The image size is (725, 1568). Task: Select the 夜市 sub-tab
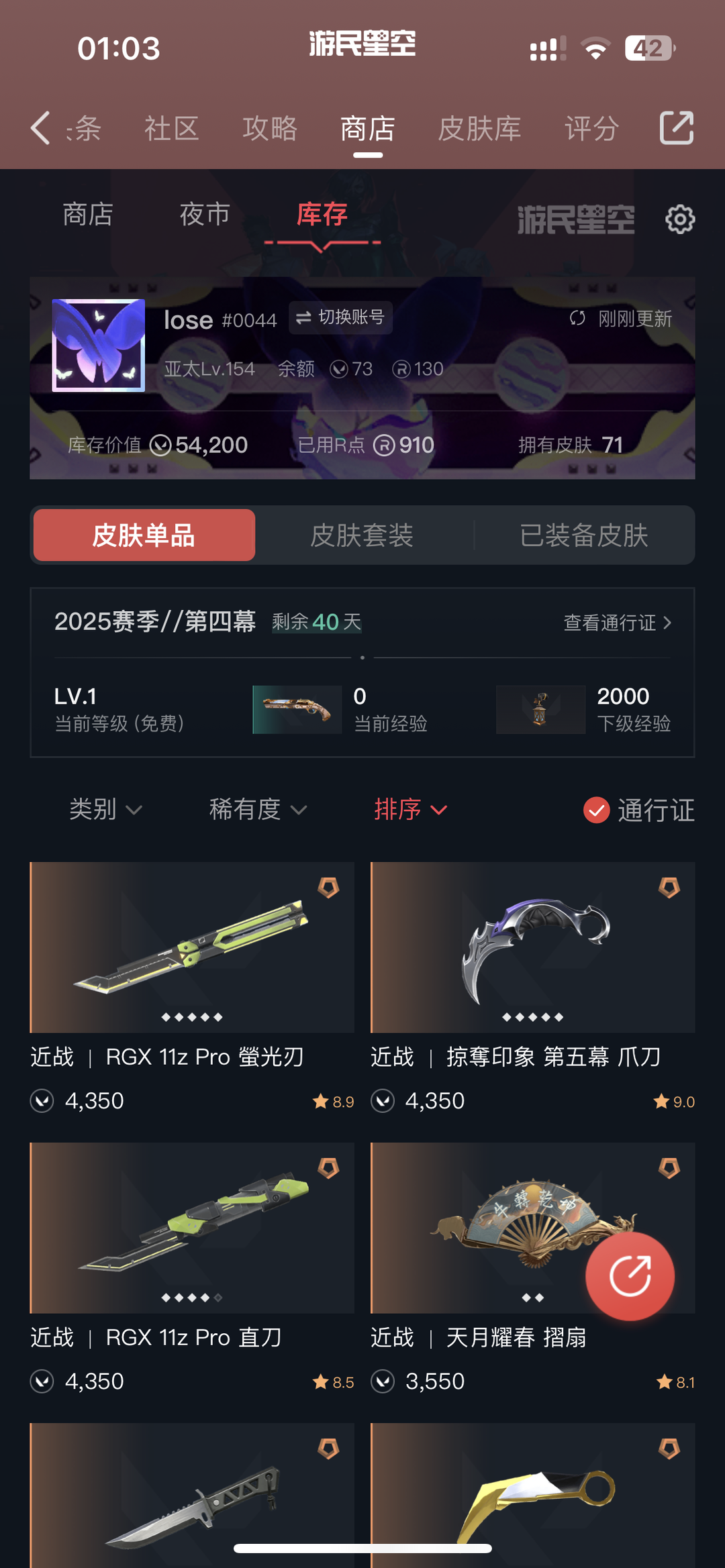tap(205, 214)
